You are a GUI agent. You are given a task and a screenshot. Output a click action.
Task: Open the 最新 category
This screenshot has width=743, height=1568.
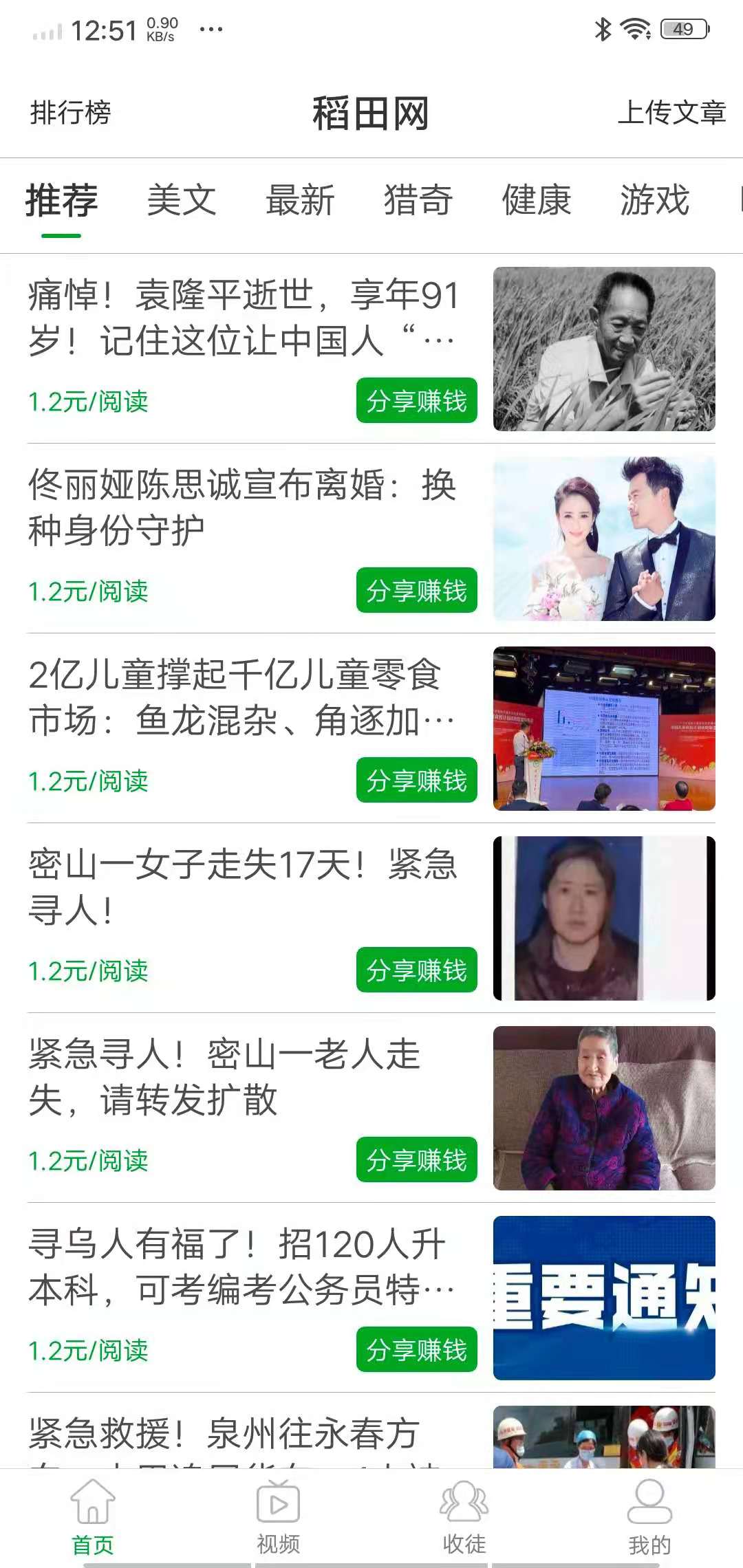coord(301,200)
